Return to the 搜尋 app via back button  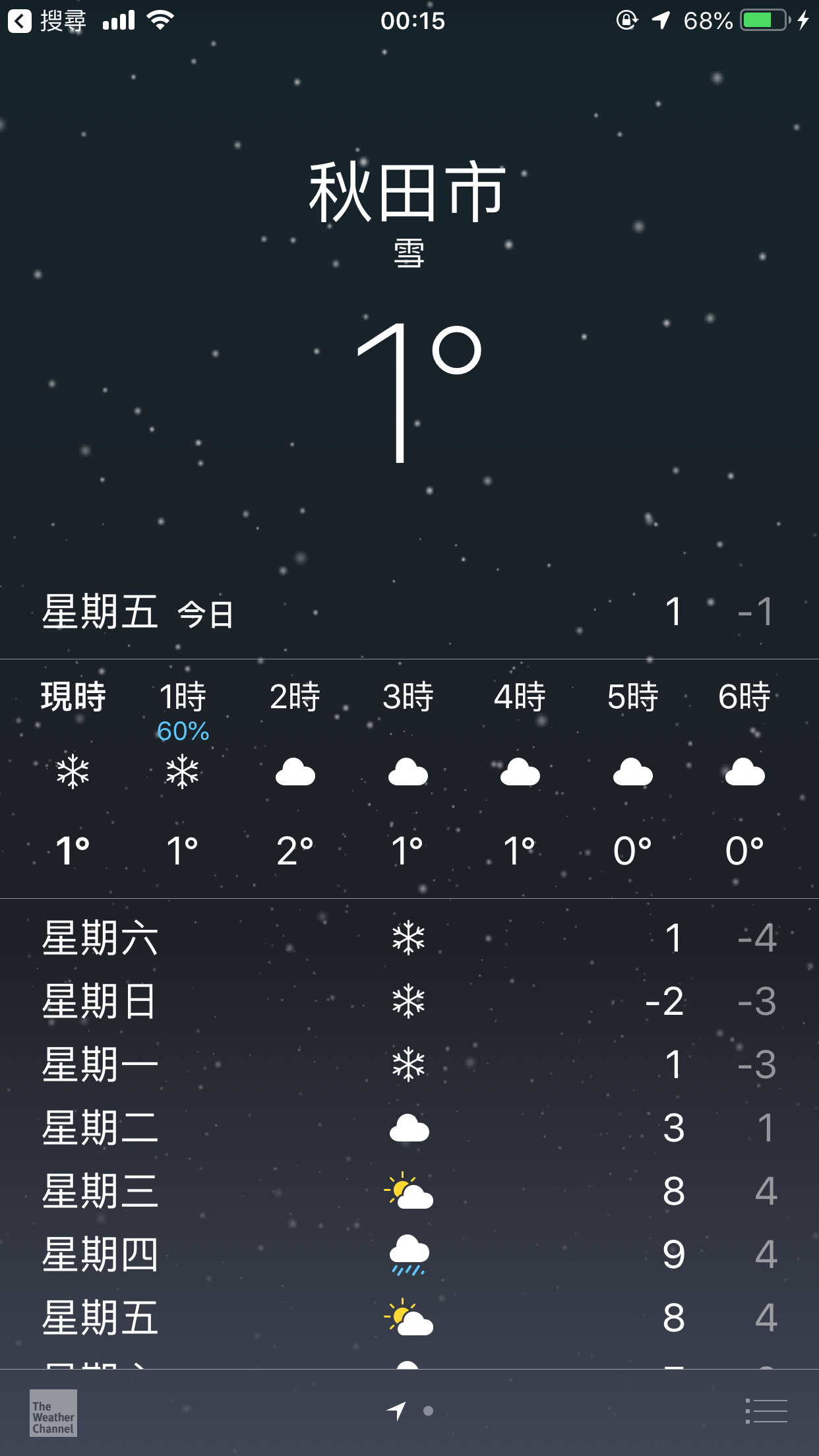pos(47,21)
